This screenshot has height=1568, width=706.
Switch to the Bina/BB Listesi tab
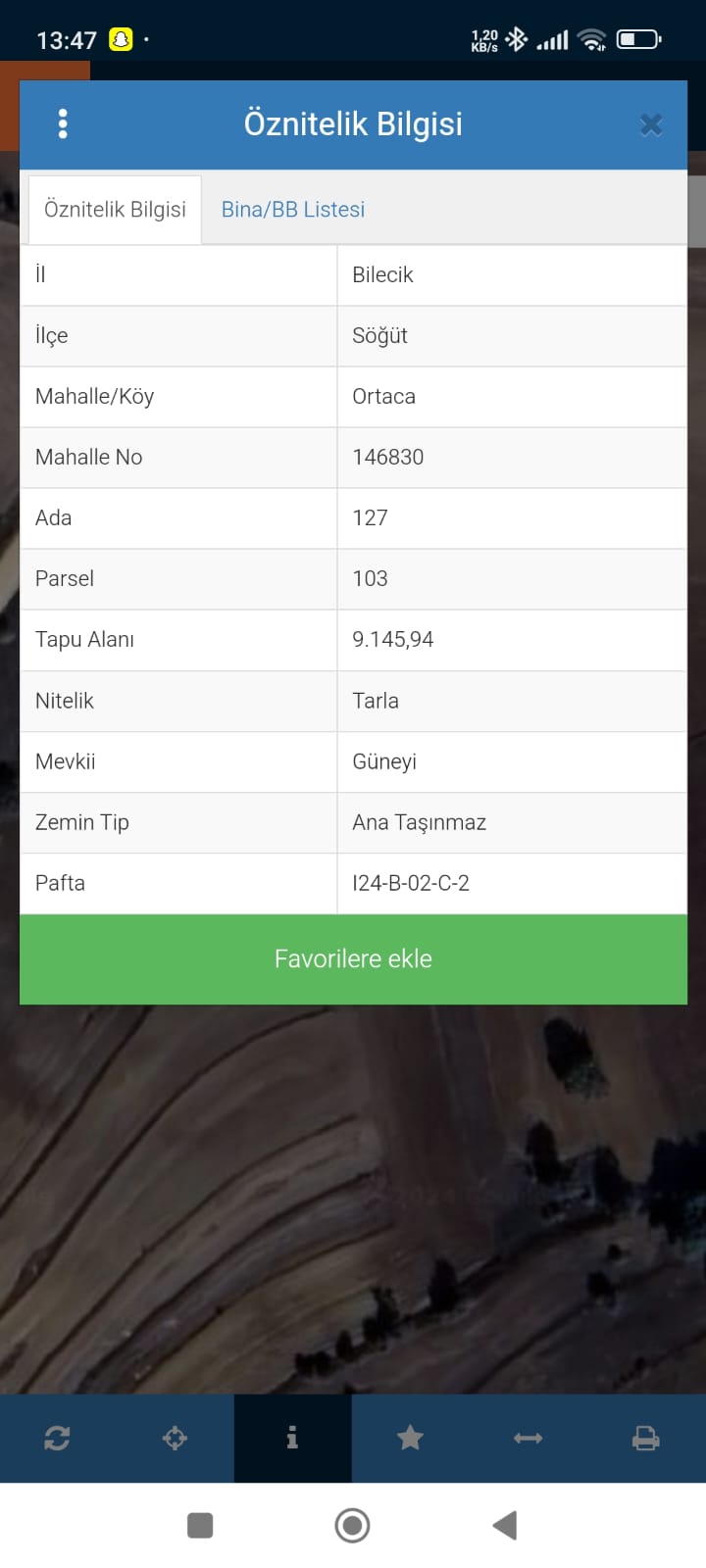292,210
